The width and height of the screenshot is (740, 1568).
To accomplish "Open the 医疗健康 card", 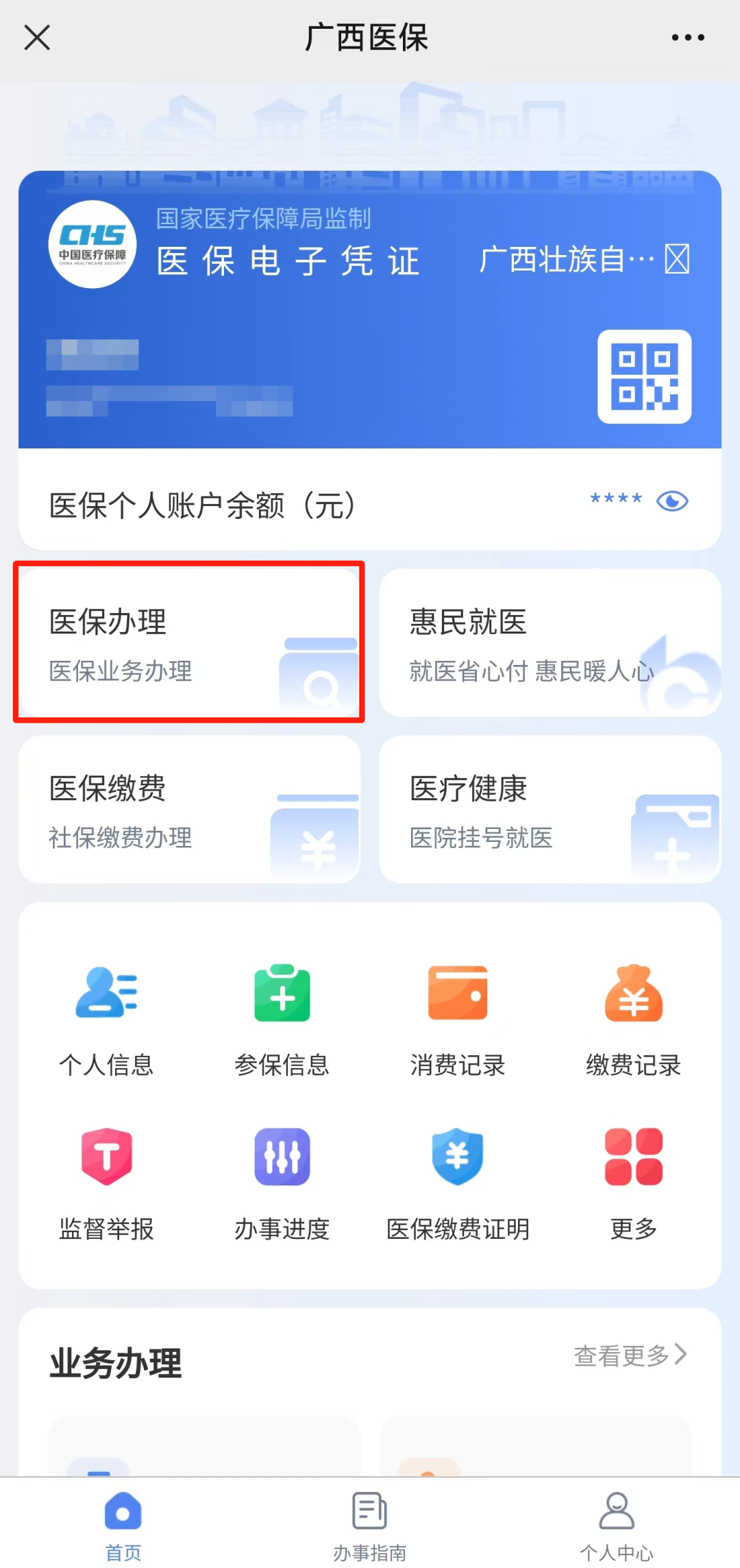I will point(550,809).
